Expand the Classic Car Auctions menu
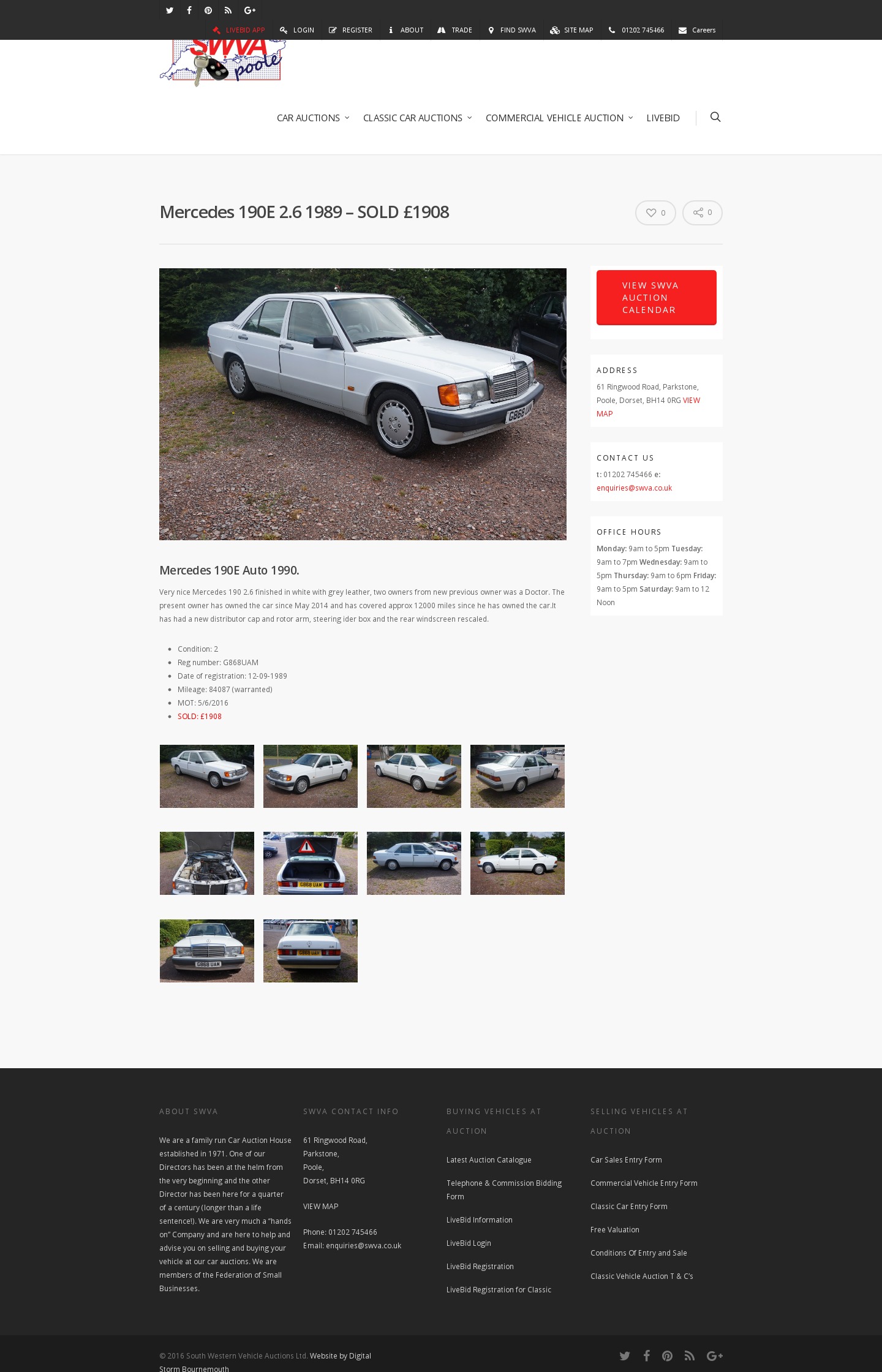Viewport: 882px width, 1372px height. point(417,118)
